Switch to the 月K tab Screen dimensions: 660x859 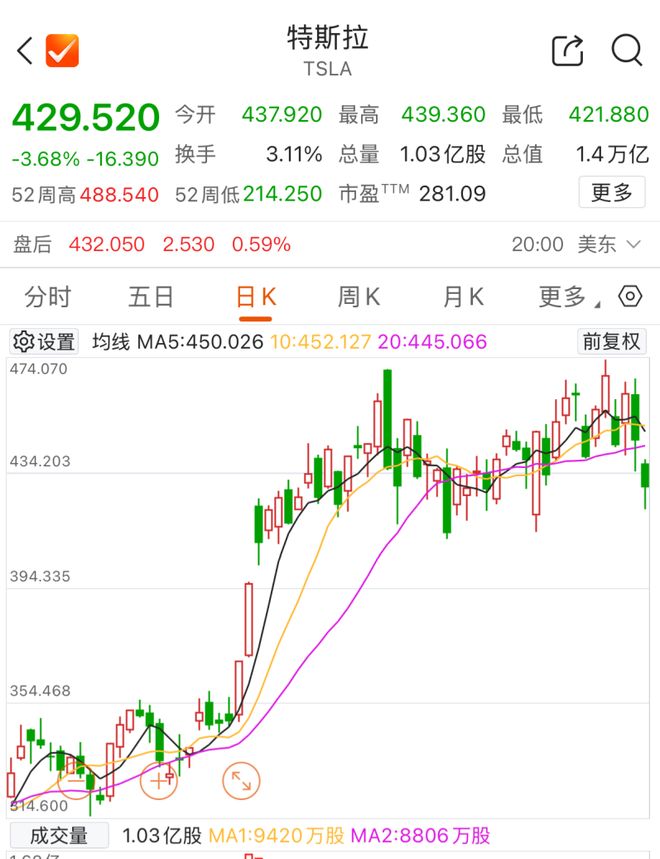463,297
